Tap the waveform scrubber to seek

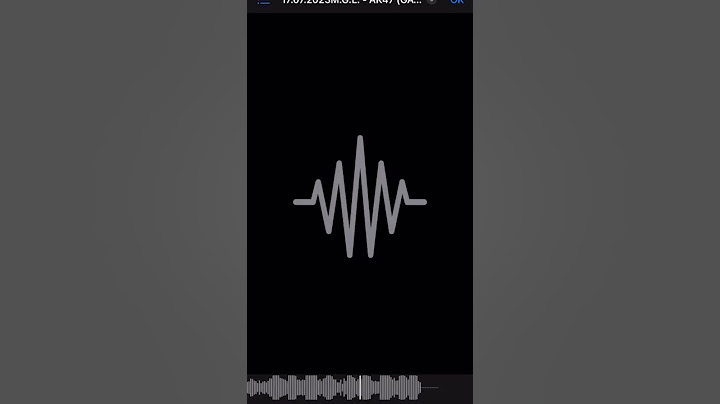(345, 386)
